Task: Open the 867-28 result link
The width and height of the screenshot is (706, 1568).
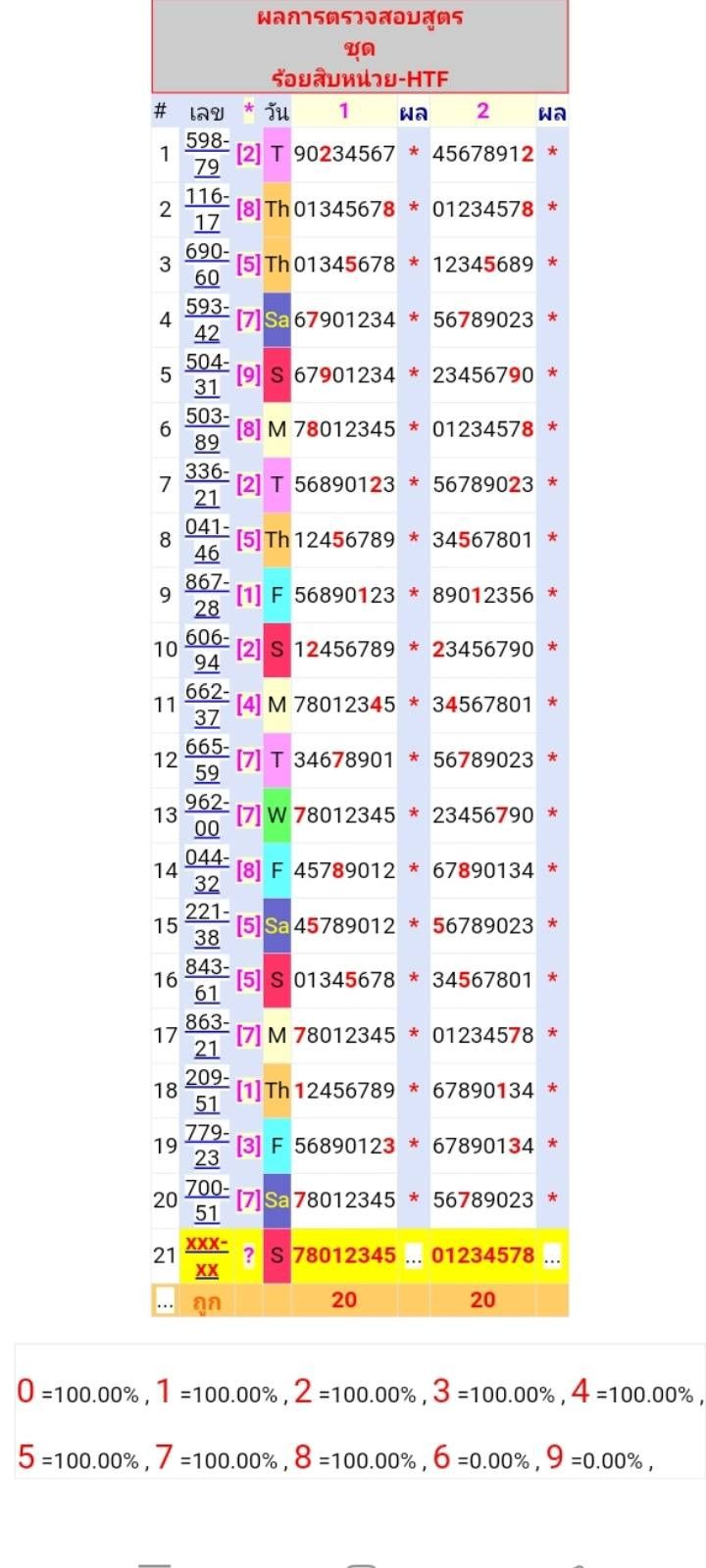Action: 207,595
